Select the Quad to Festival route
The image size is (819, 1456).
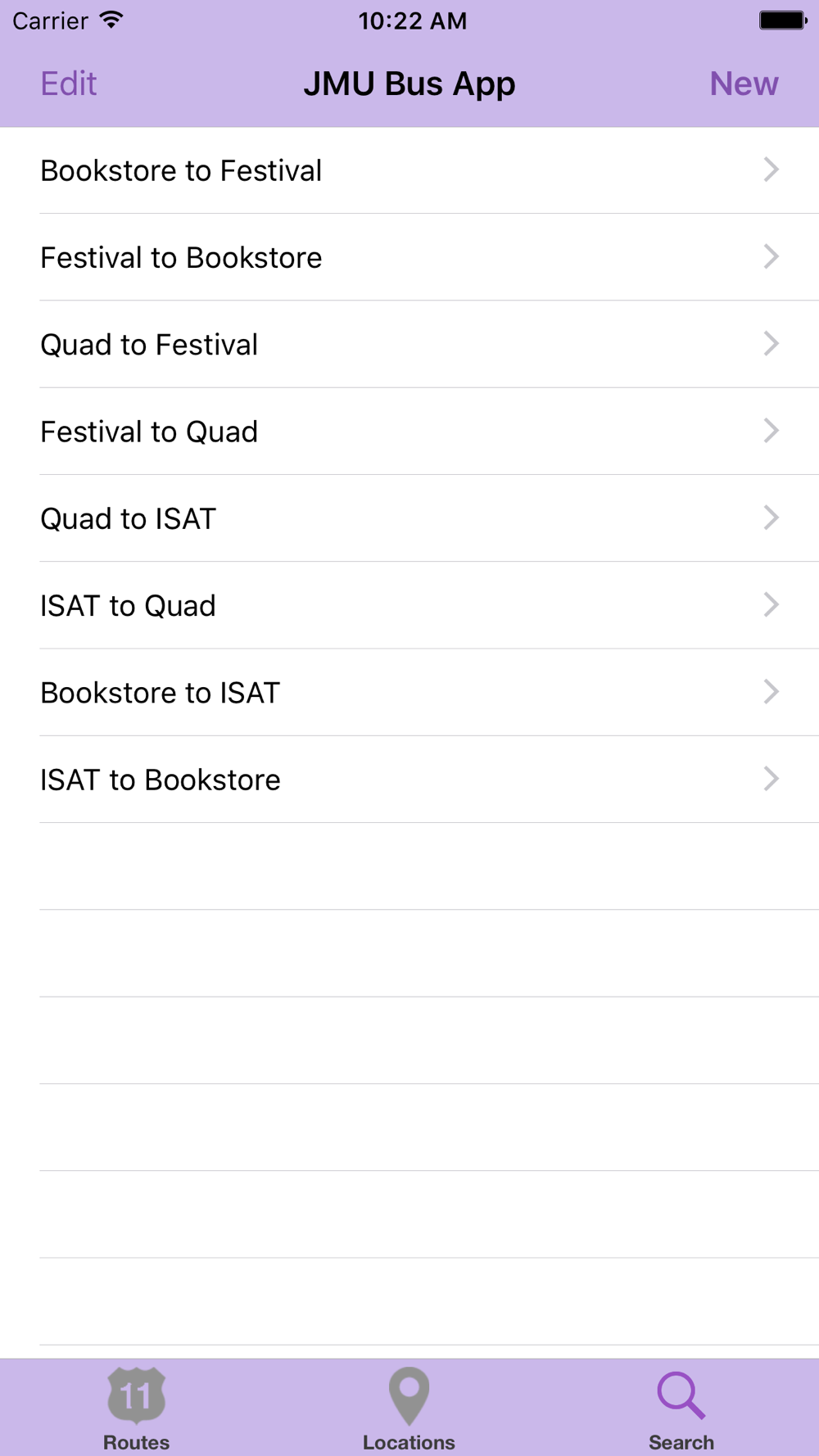(409, 344)
